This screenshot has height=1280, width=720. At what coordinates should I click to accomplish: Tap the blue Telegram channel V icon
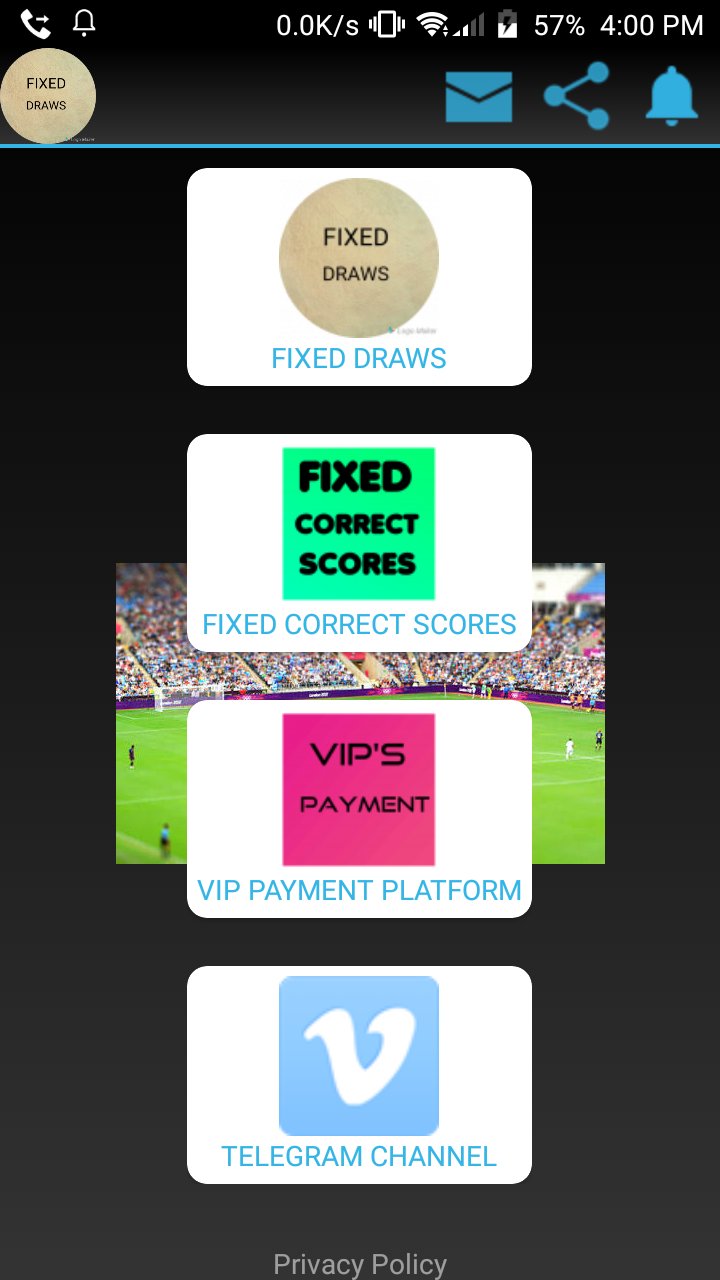coord(358,1055)
